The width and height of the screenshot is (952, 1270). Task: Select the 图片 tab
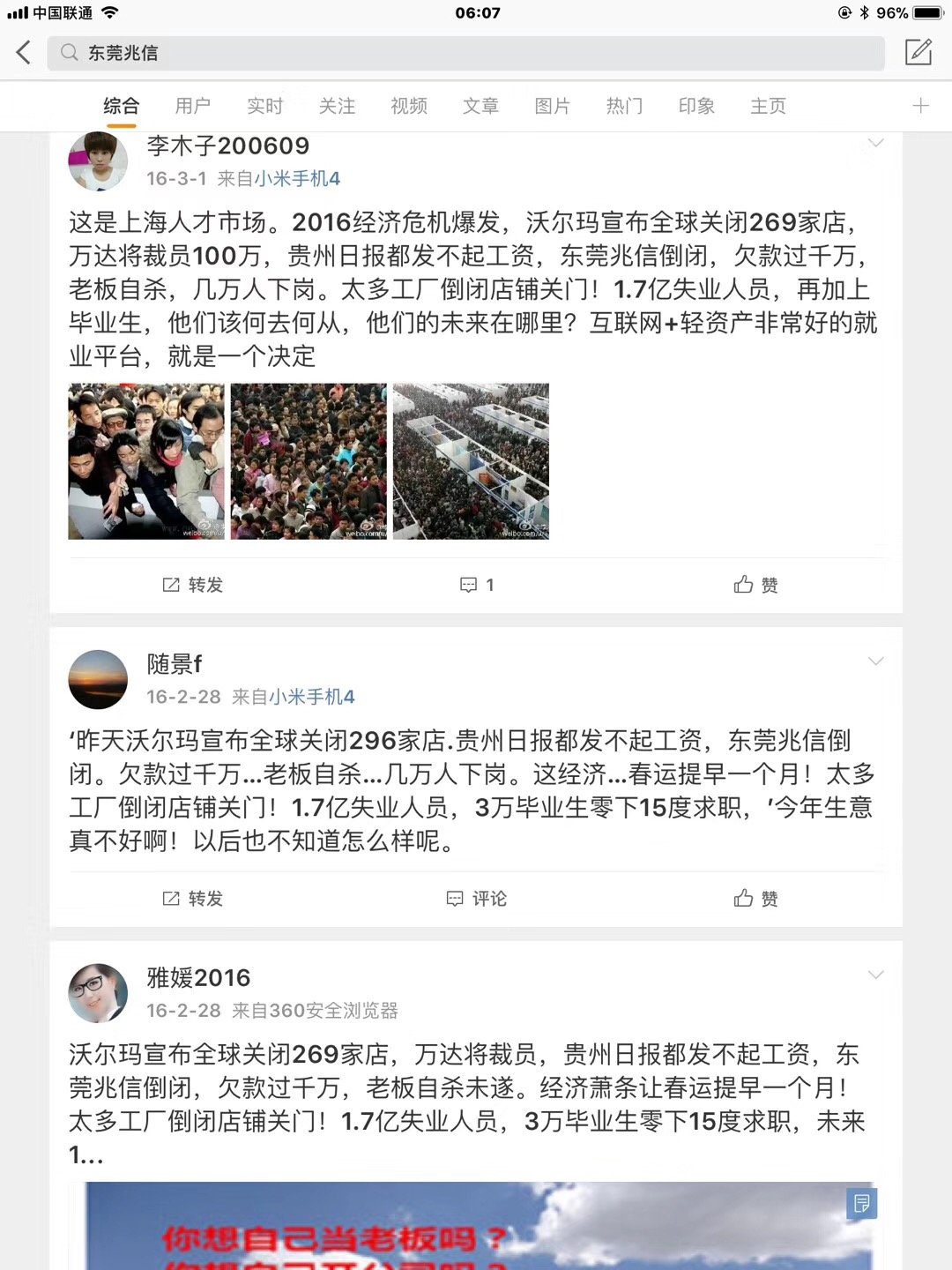coord(553,106)
